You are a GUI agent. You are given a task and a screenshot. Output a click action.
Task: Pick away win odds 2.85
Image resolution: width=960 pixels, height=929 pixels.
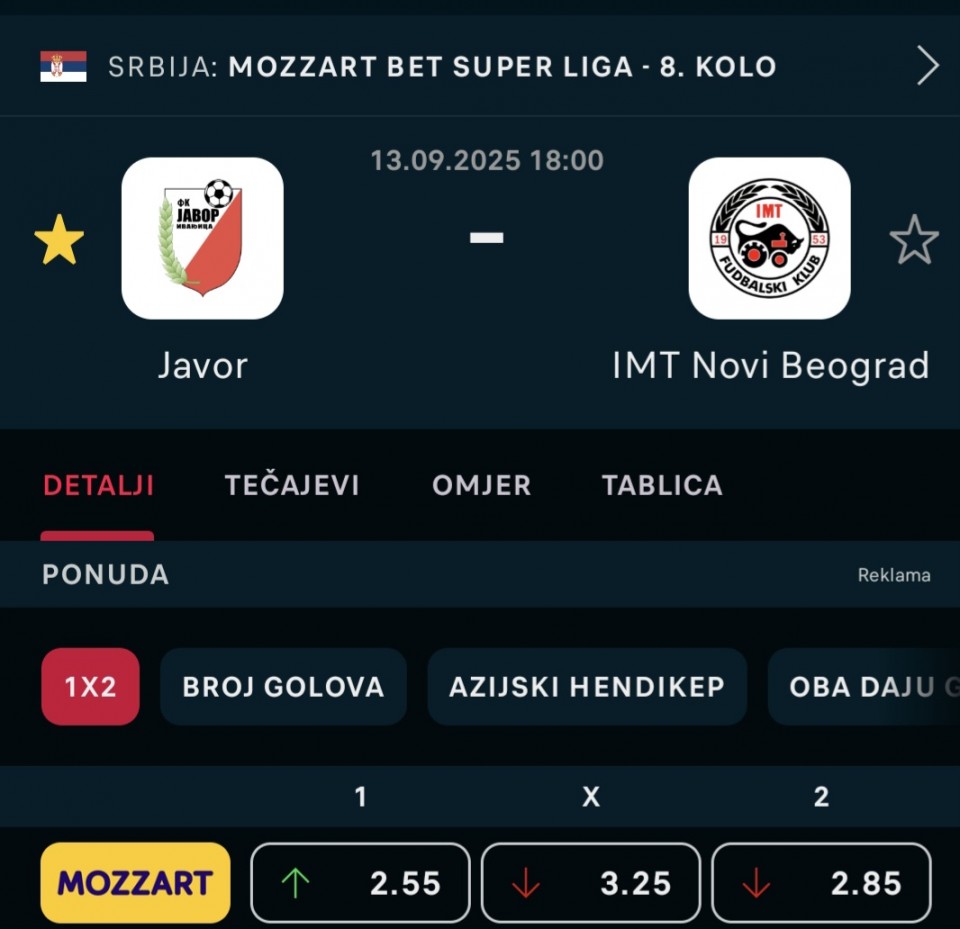(821, 883)
